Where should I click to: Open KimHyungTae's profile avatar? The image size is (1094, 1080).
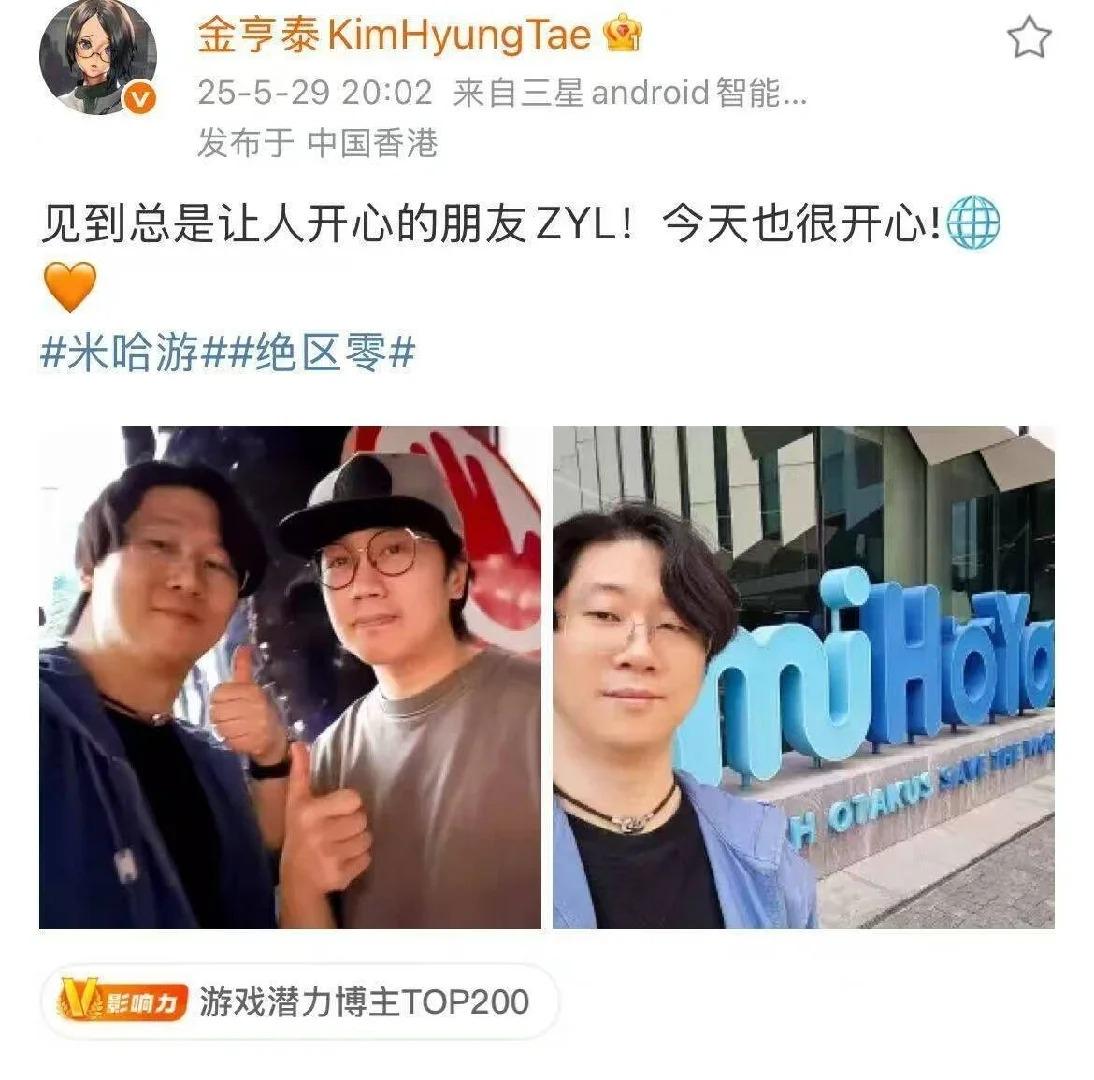pos(97,57)
